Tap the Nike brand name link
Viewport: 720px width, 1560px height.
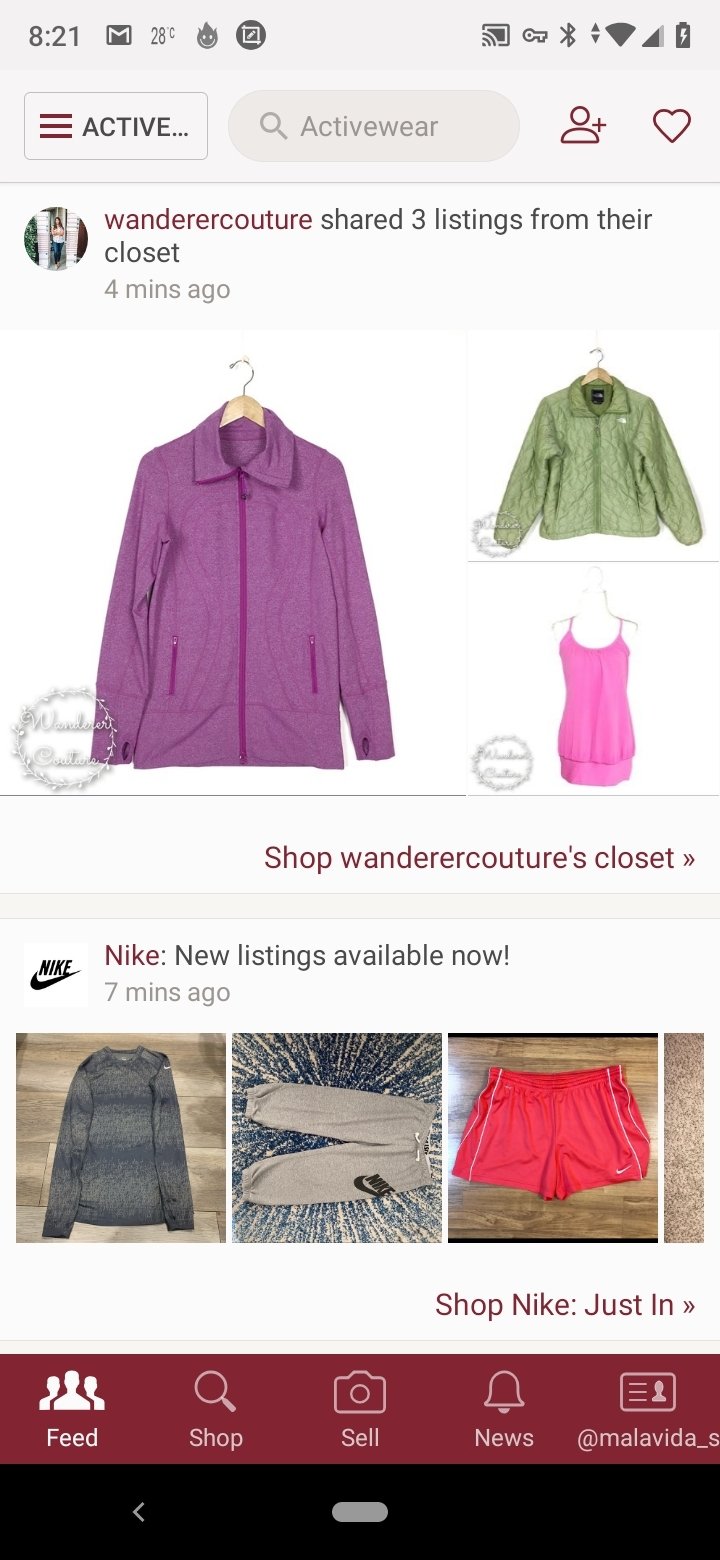(x=132, y=955)
